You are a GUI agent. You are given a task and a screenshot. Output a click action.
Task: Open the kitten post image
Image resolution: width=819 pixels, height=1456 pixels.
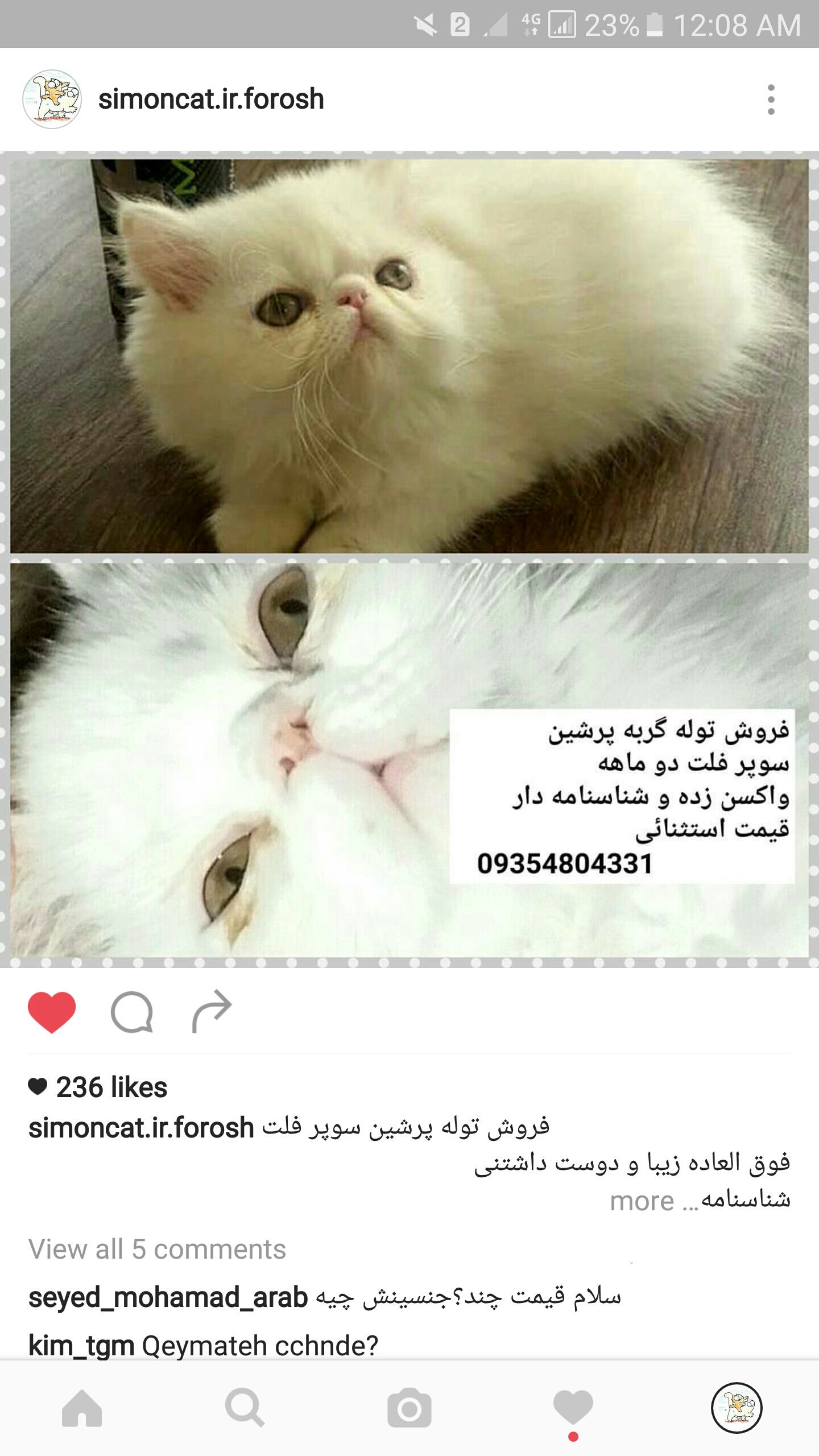click(x=409, y=560)
